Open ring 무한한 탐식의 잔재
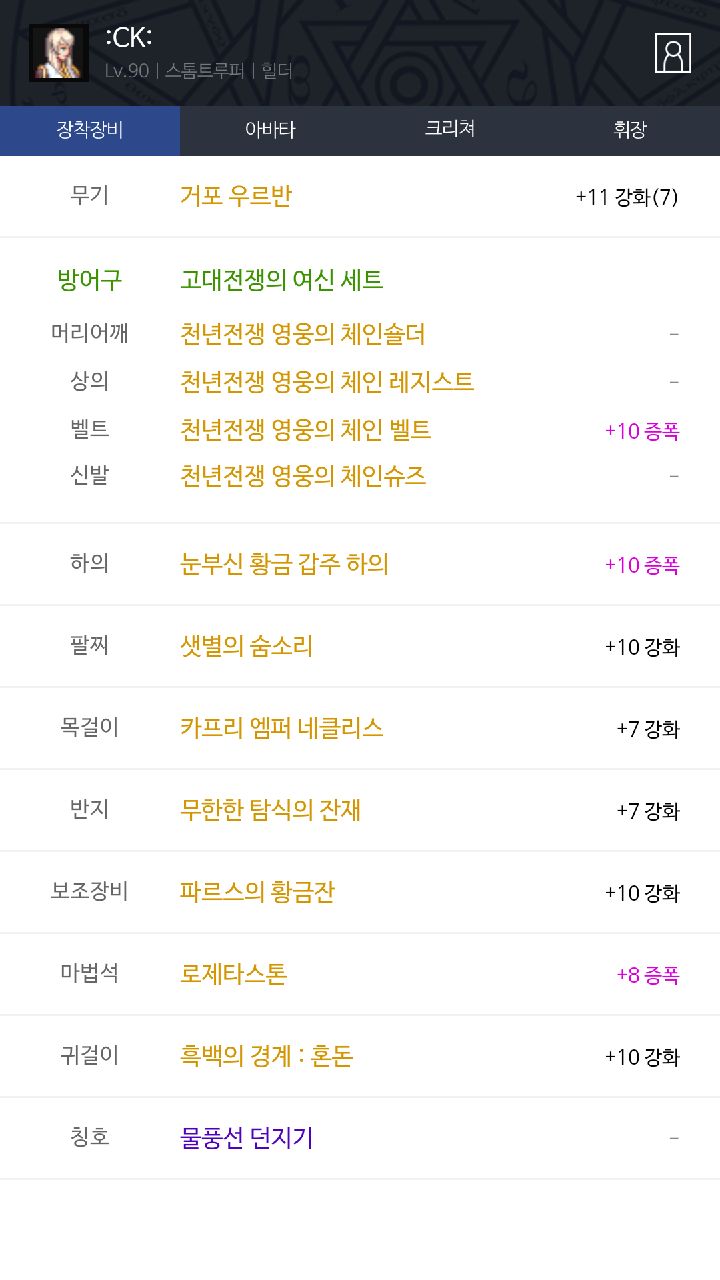 [x=271, y=811]
